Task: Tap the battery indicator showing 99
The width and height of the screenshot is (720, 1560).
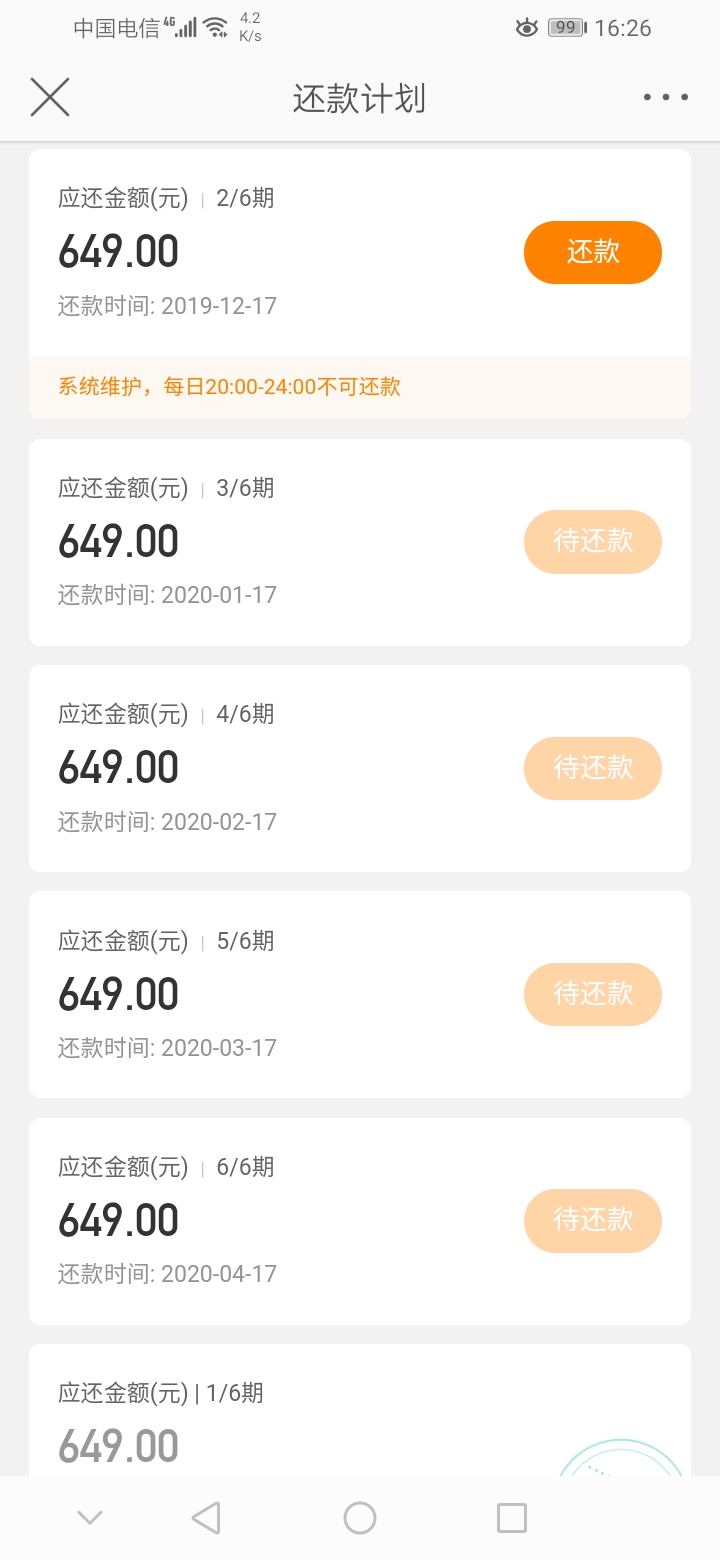Action: tap(566, 27)
